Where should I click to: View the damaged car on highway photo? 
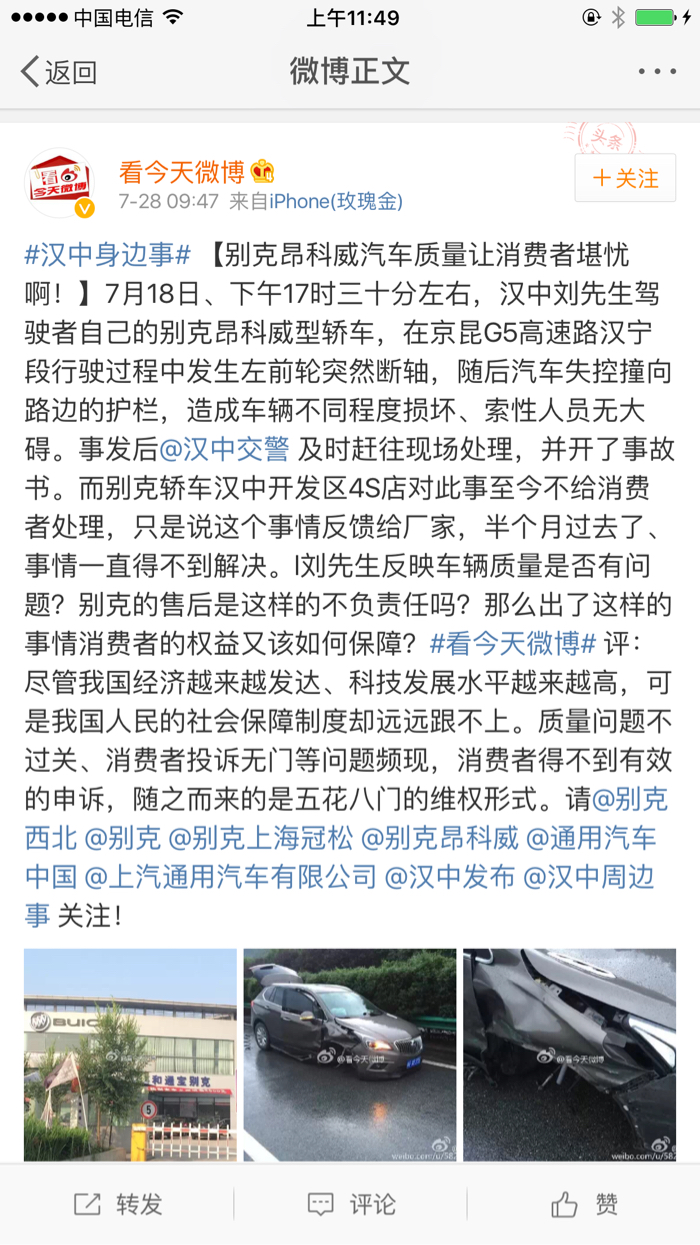(x=350, y=1055)
